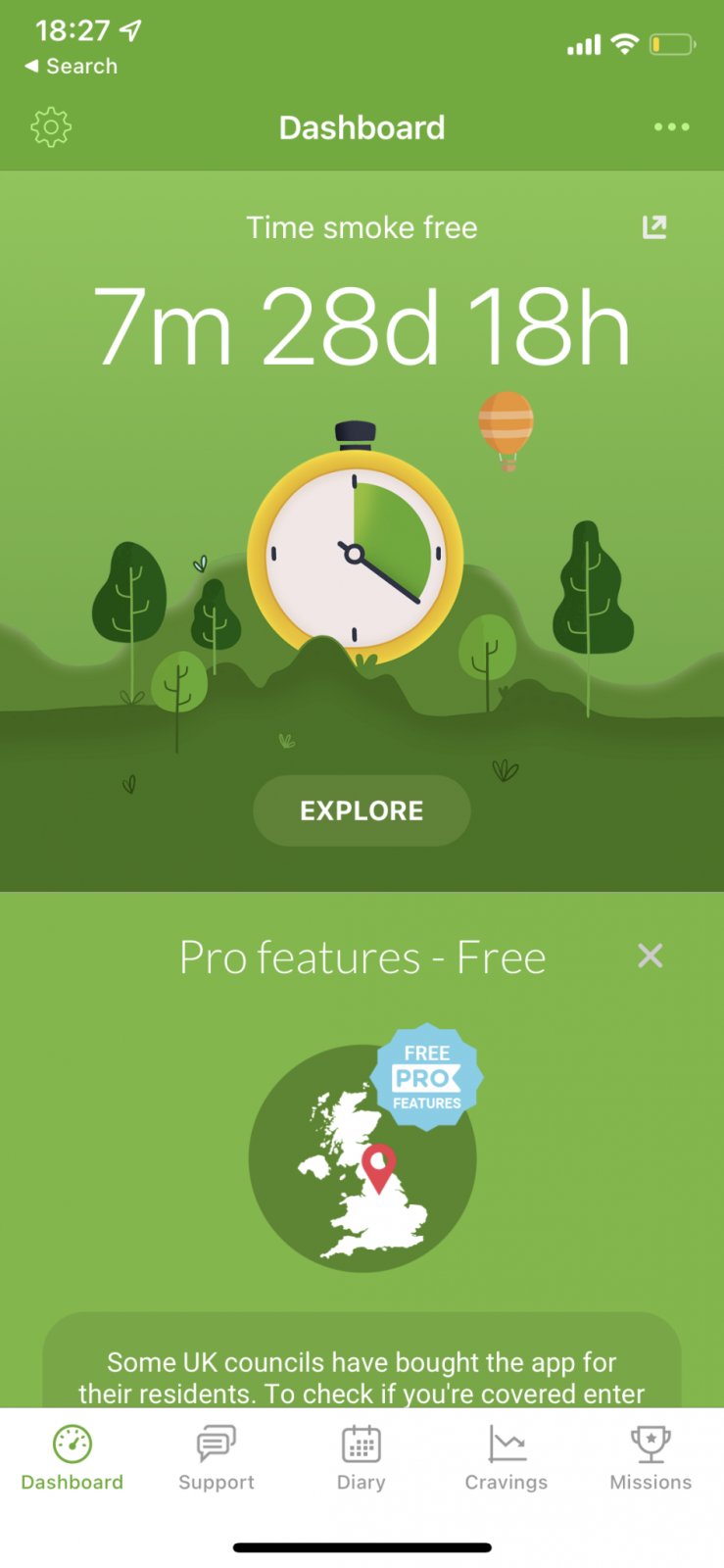
Task: Return to Search via the back link
Action: pyautogui.click(x=71, y=67)
